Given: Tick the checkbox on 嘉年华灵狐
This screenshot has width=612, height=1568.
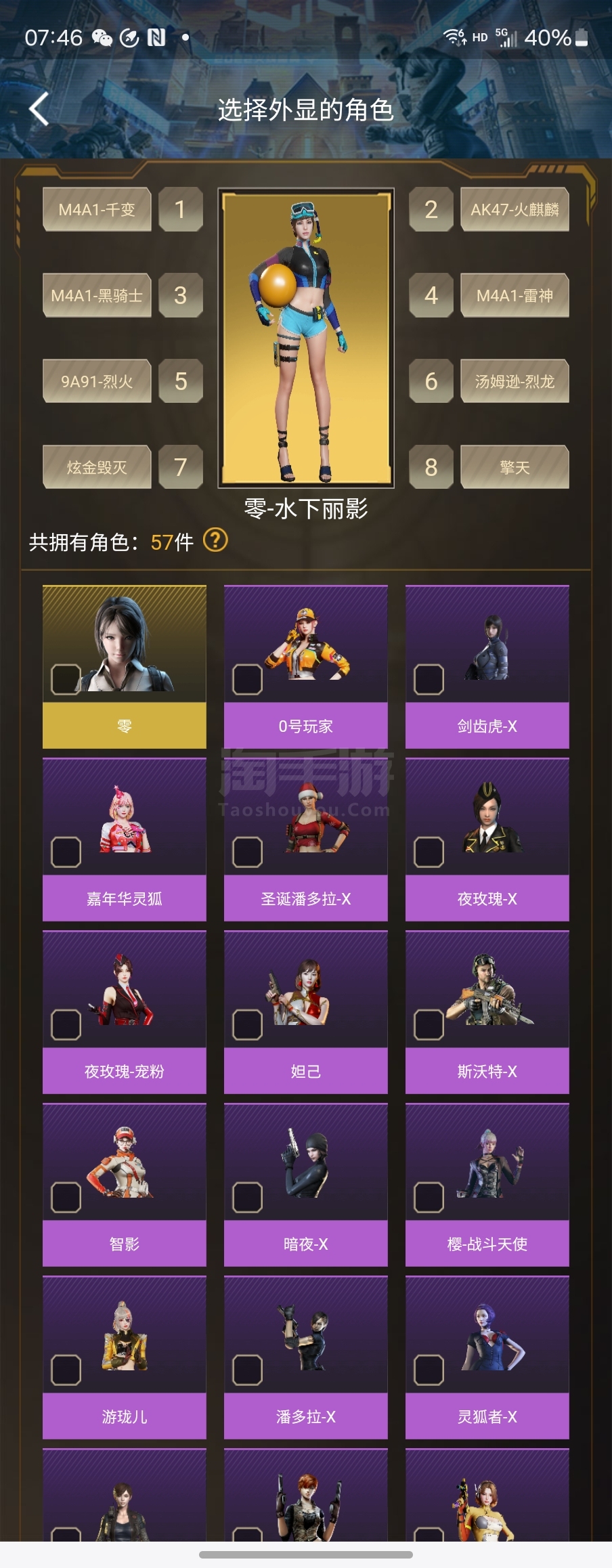Looking at the screenshot, I should [x=66, y=852].
